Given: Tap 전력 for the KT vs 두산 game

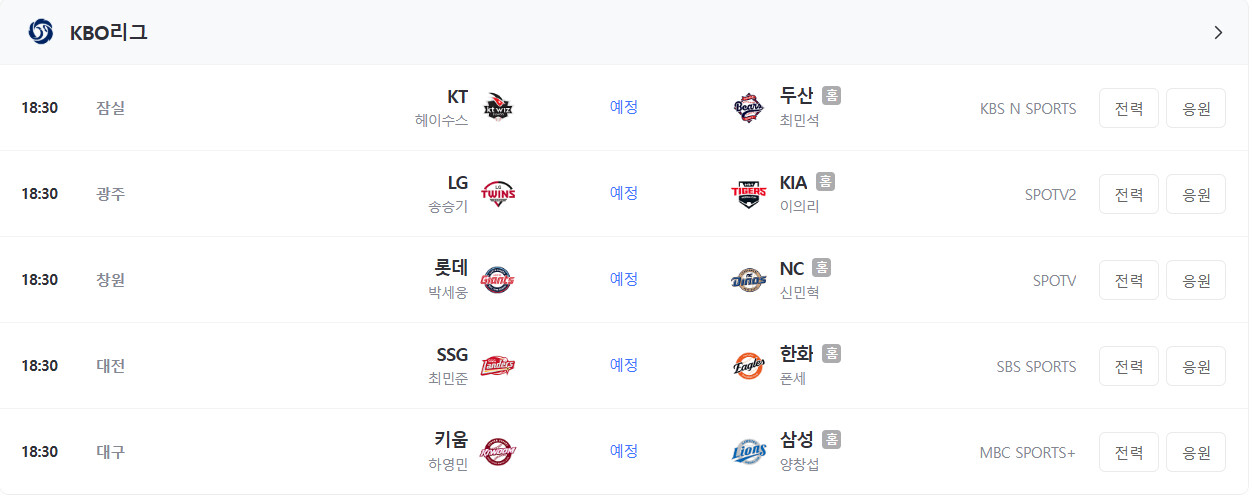Looking at the screenshot, I should [x=1129, y=108].
